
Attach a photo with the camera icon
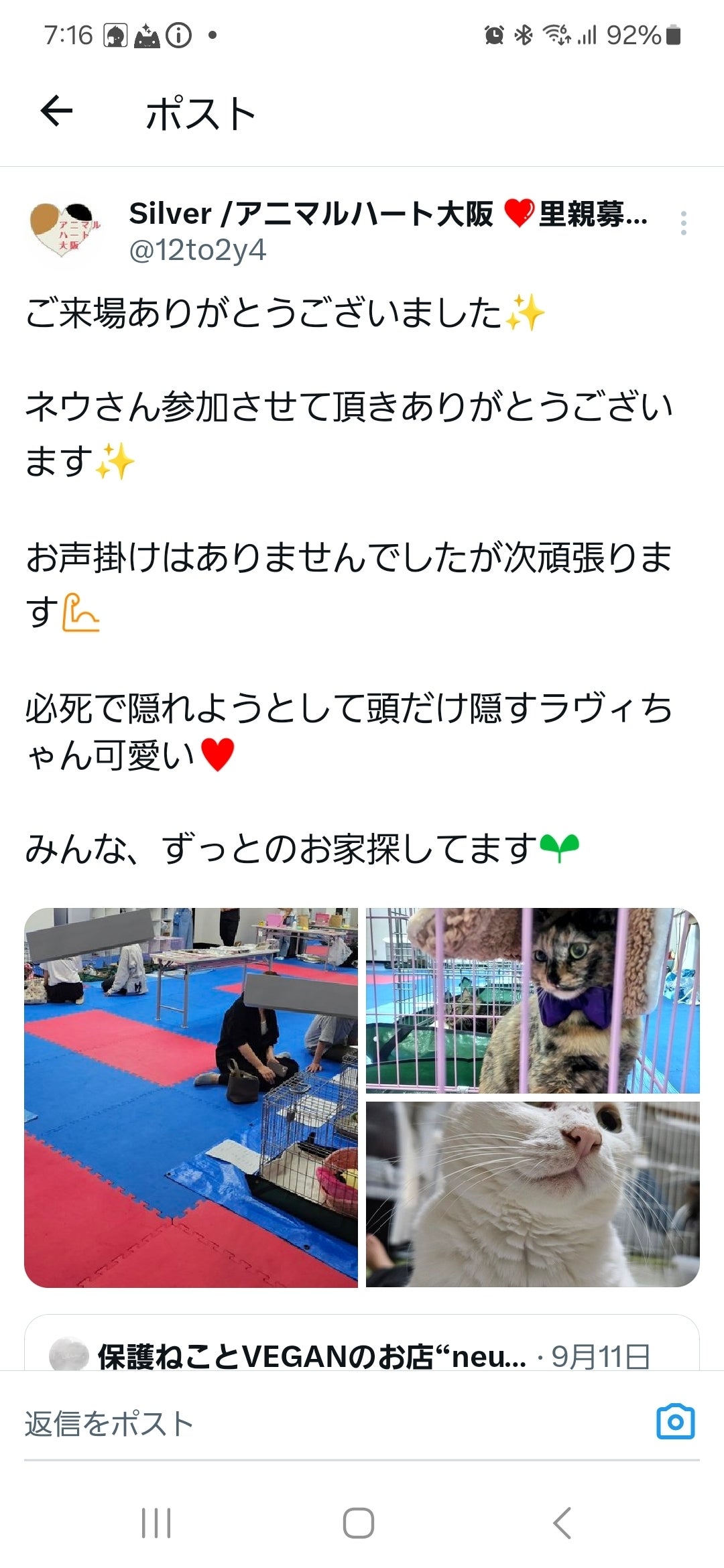click(675, 1422)
